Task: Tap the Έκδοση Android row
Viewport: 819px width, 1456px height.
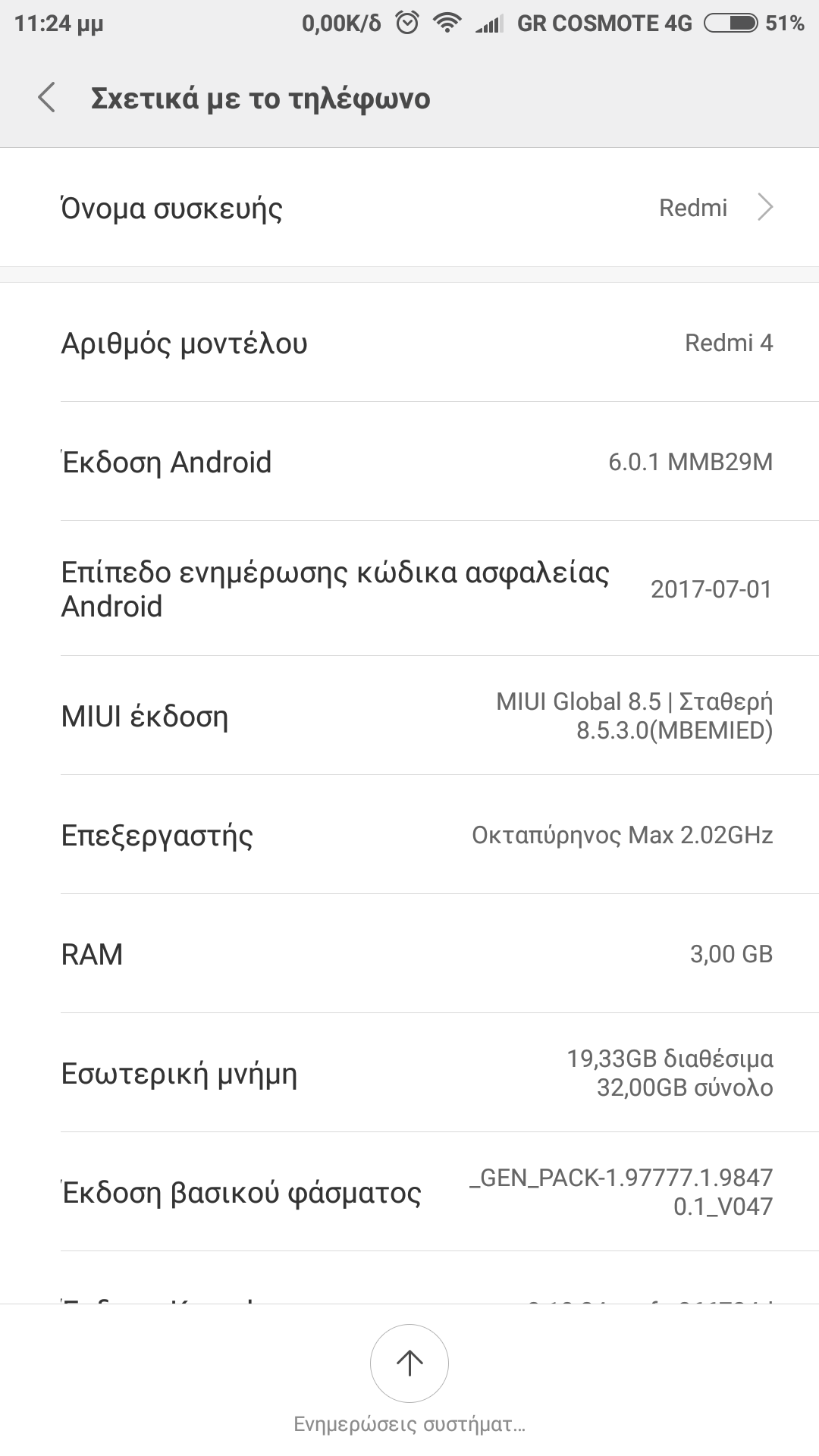Action: pos(409,462)
